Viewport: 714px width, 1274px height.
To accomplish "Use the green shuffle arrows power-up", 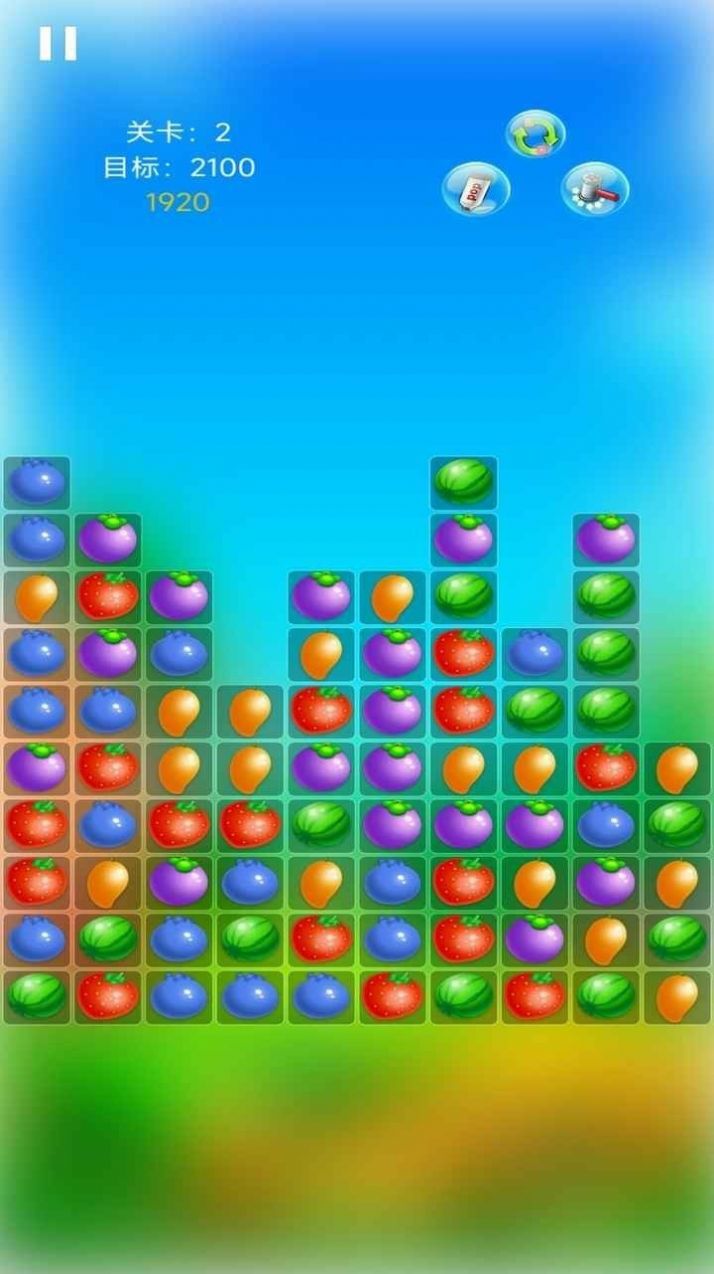I will (535, 135).
